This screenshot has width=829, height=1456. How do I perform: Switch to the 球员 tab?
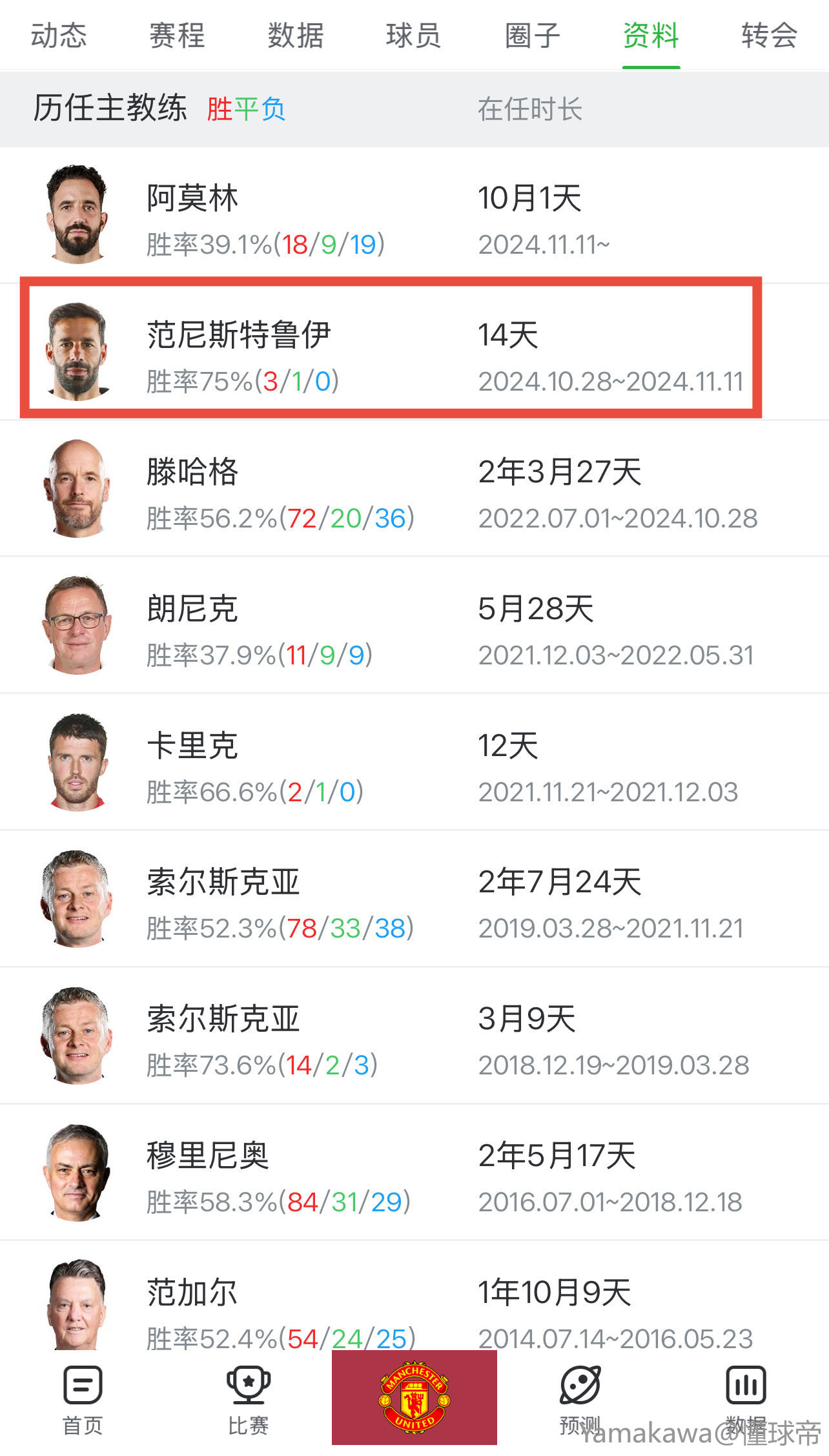point(414,36)
